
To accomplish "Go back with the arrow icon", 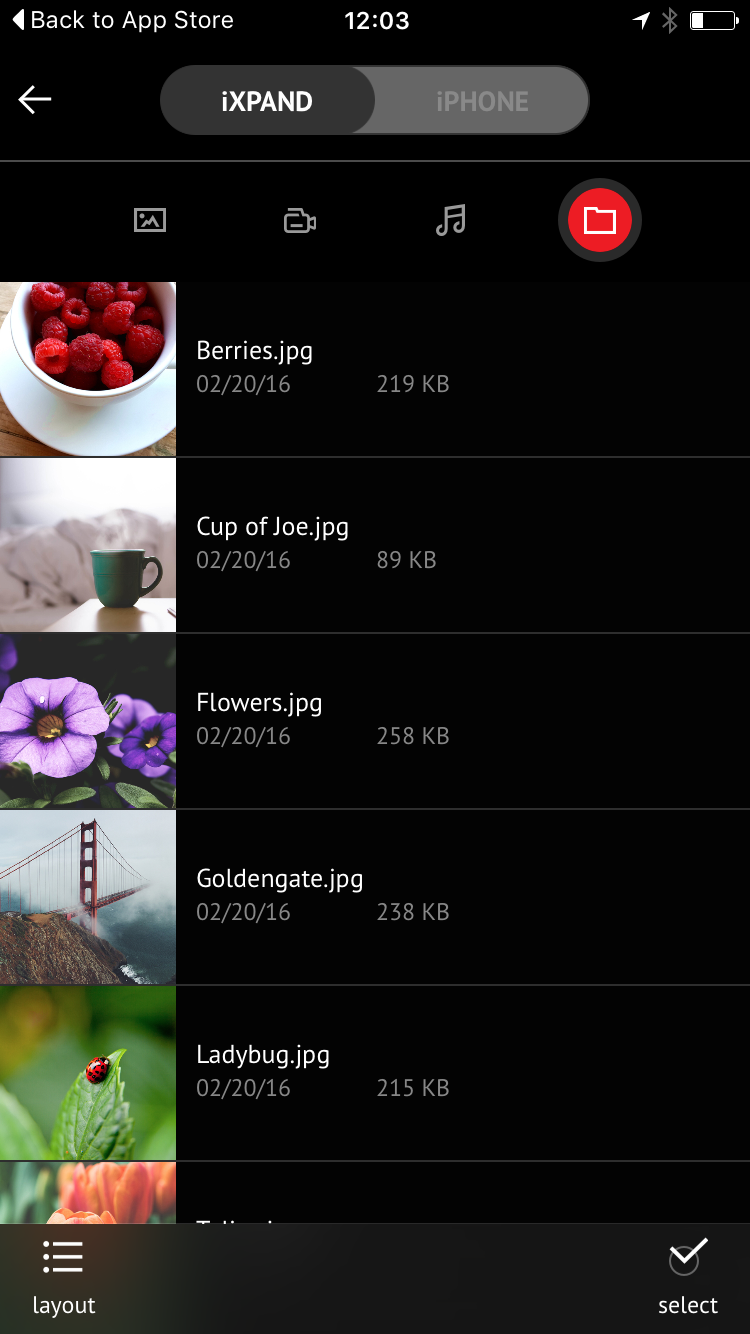I will click(35, 100).
